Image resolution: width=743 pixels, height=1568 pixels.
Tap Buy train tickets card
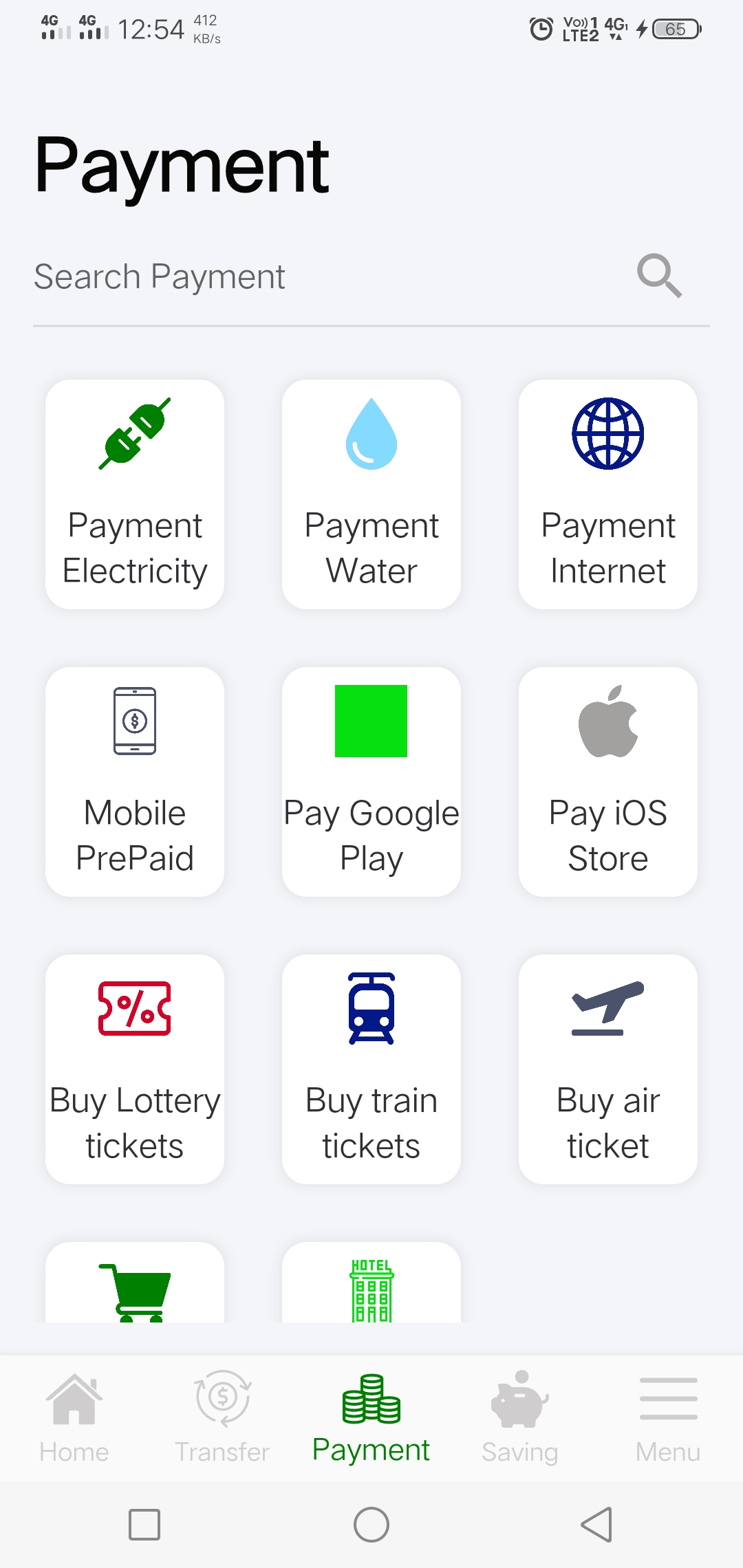371,1069
